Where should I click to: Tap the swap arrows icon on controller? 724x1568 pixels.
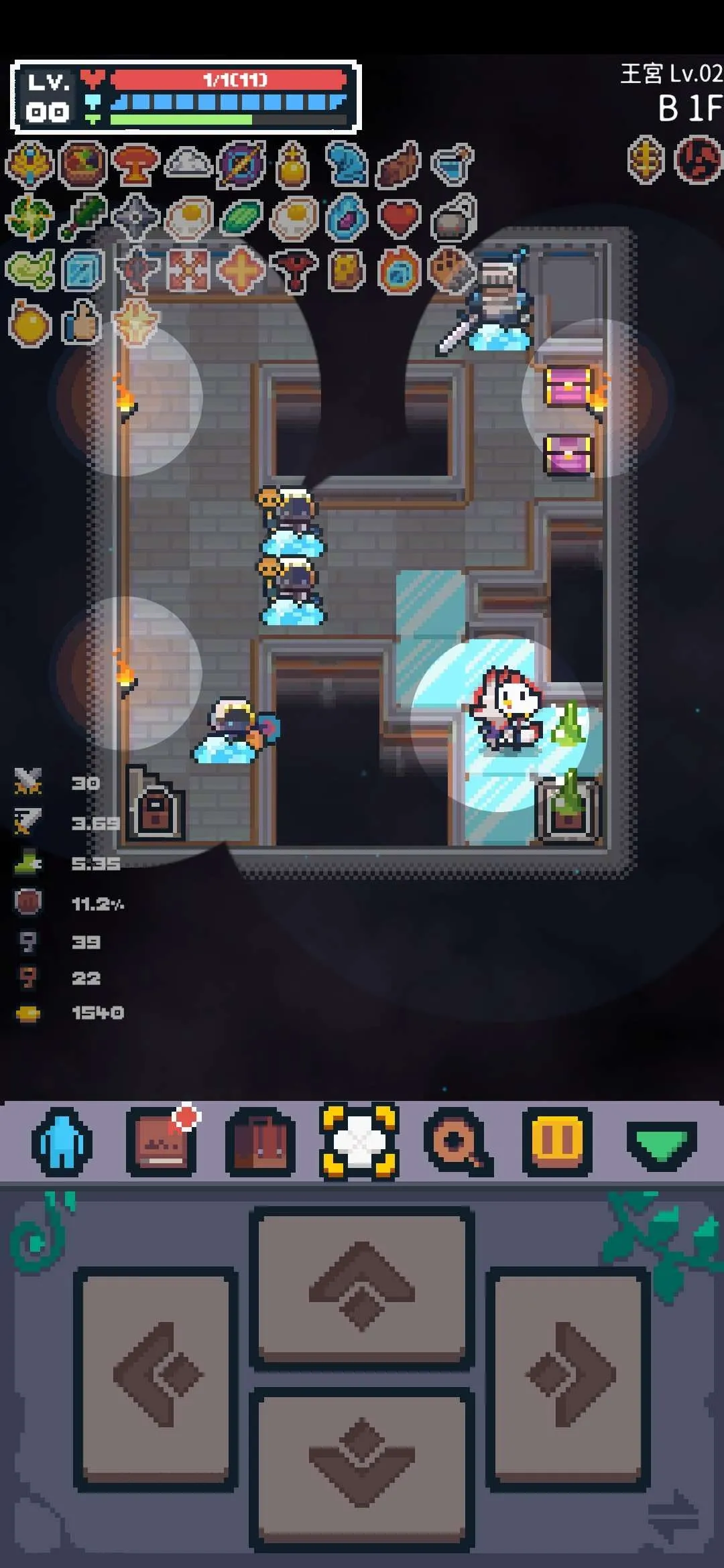[x=674, y=1516]
